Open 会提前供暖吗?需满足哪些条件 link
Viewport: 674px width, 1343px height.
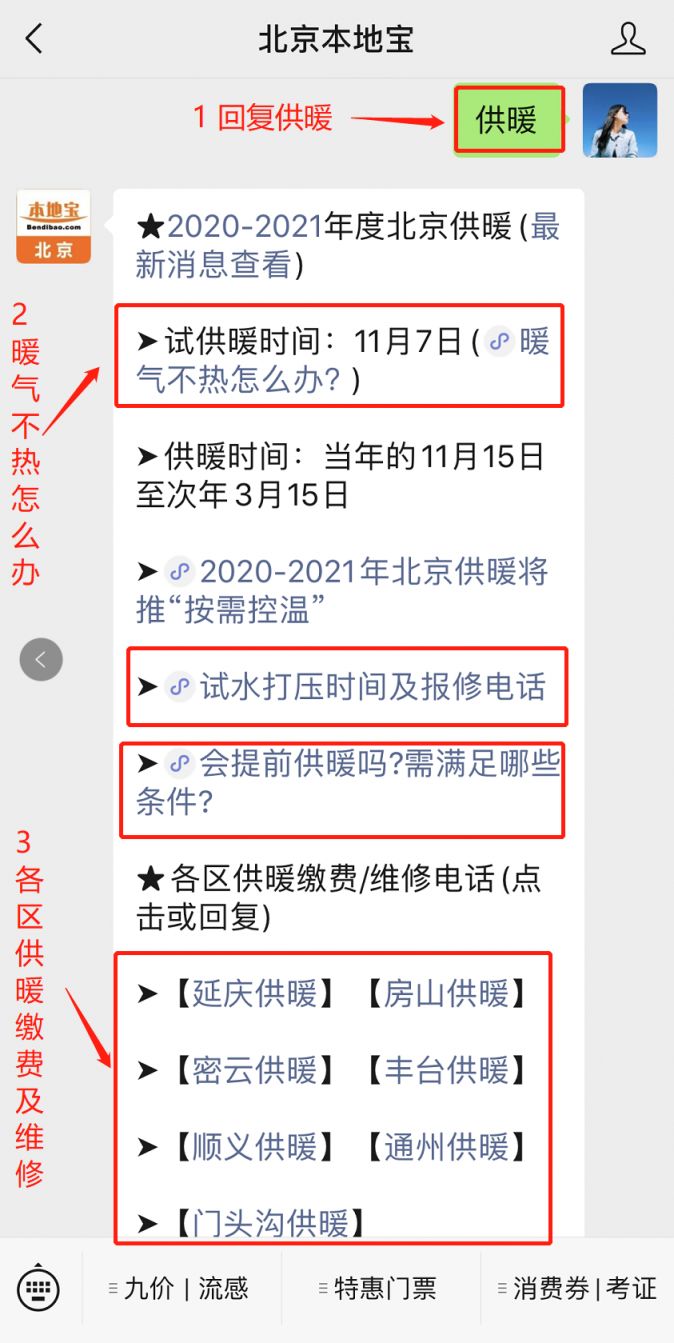coord(348,782)
